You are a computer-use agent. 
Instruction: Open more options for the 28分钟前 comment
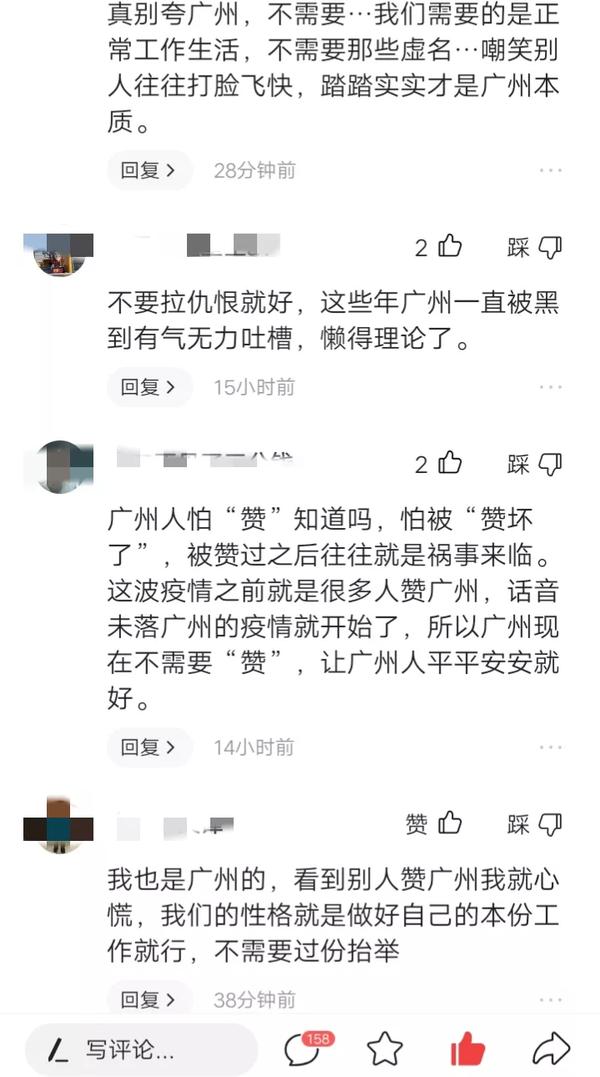pos(550,170)
